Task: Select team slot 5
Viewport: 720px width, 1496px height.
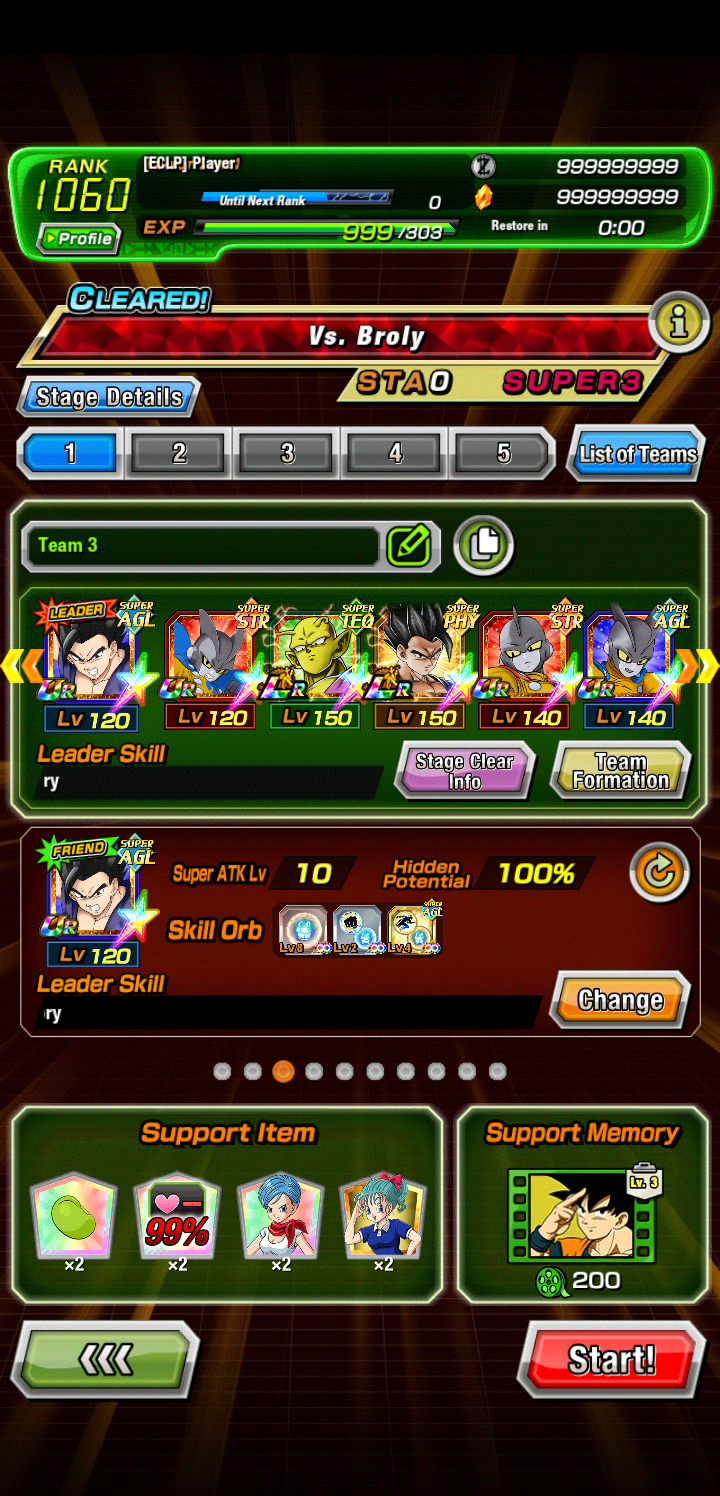Action: tap(503, 453)
